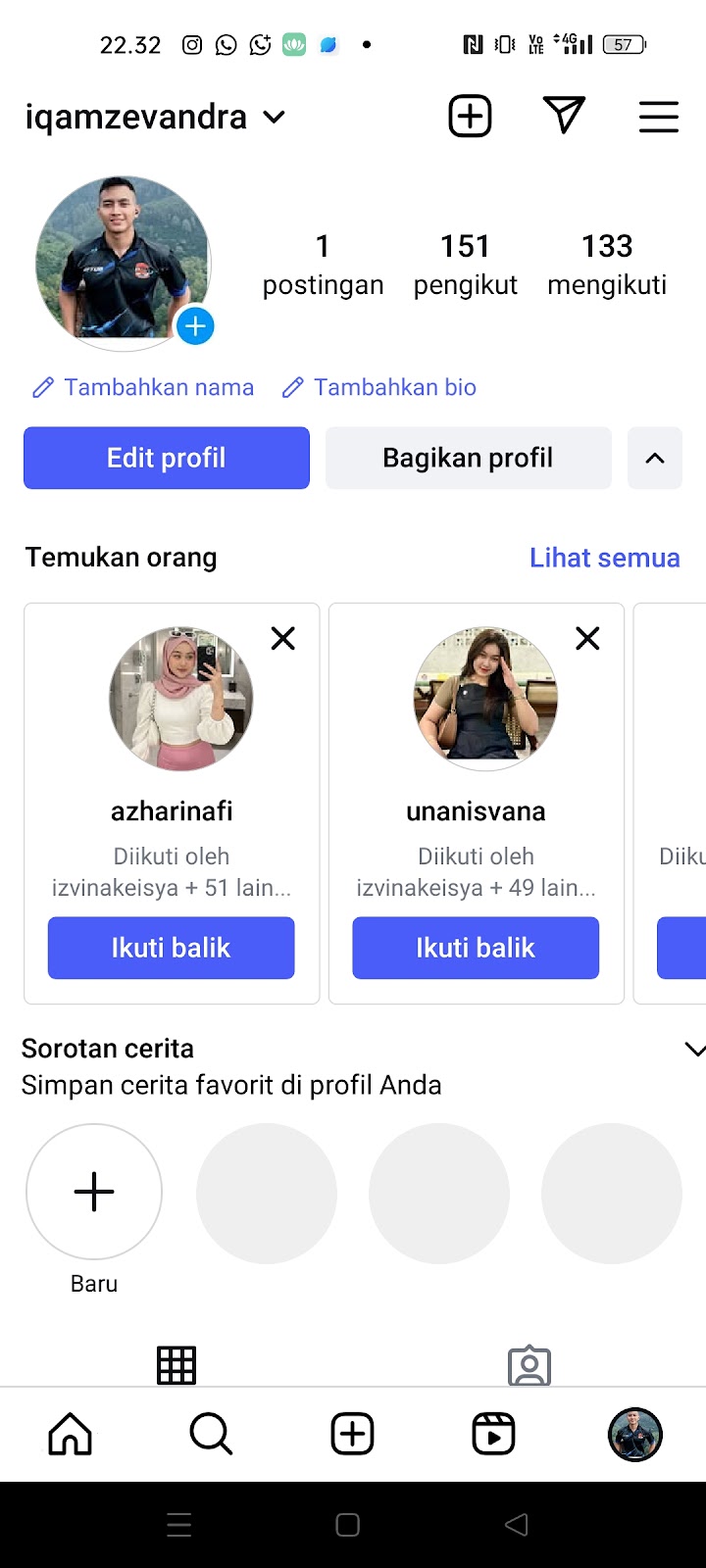Viewport: 706px width, 1568px height.
Task: Tap the create new post icon in header
Action: tap(470, 117)
